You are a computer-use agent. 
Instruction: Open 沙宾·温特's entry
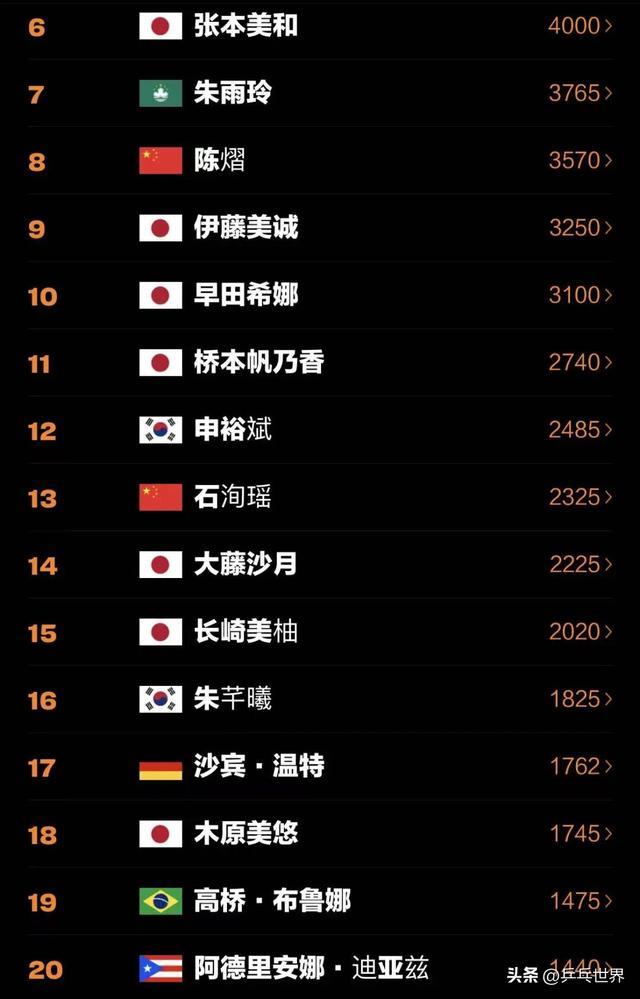(320, 767)
